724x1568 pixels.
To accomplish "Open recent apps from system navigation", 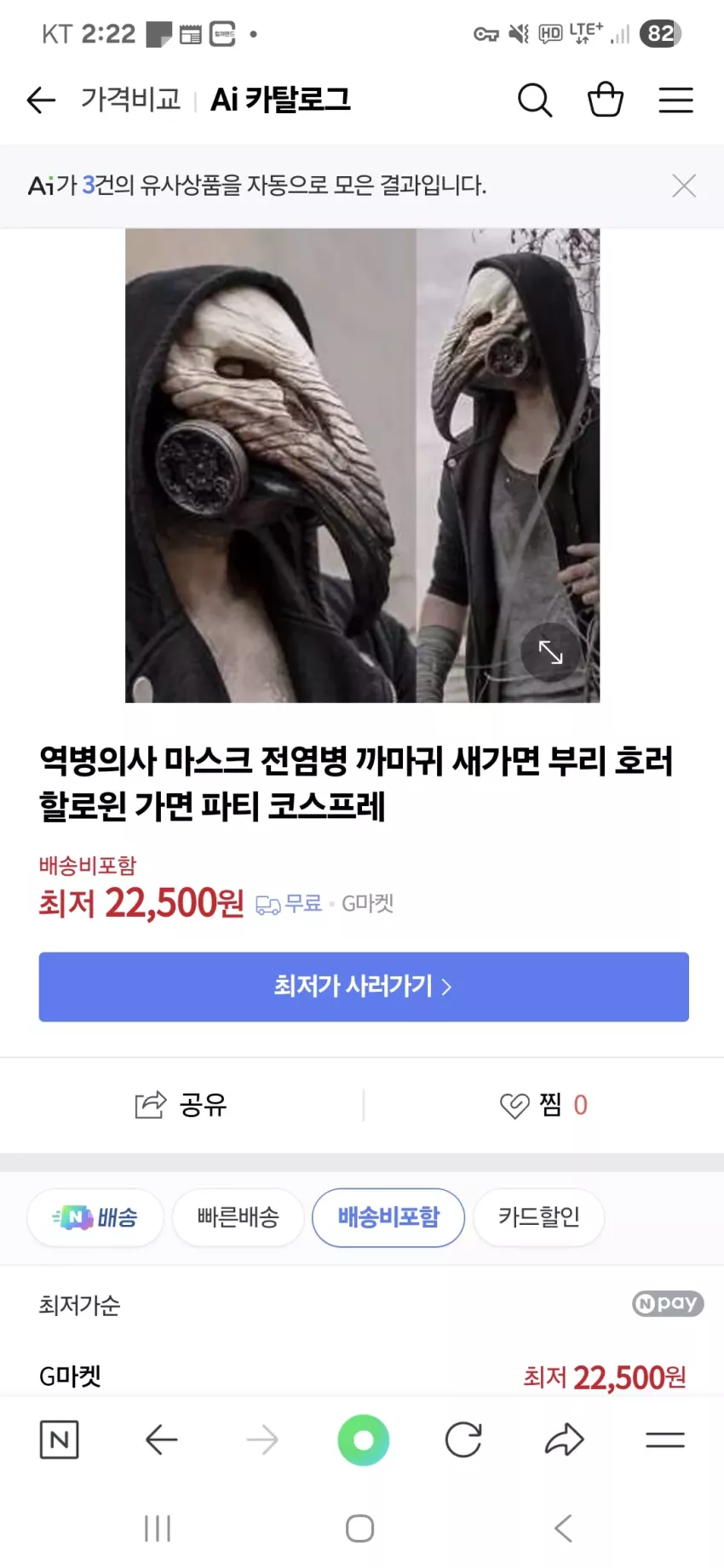I will click(x=158, y=1528).
